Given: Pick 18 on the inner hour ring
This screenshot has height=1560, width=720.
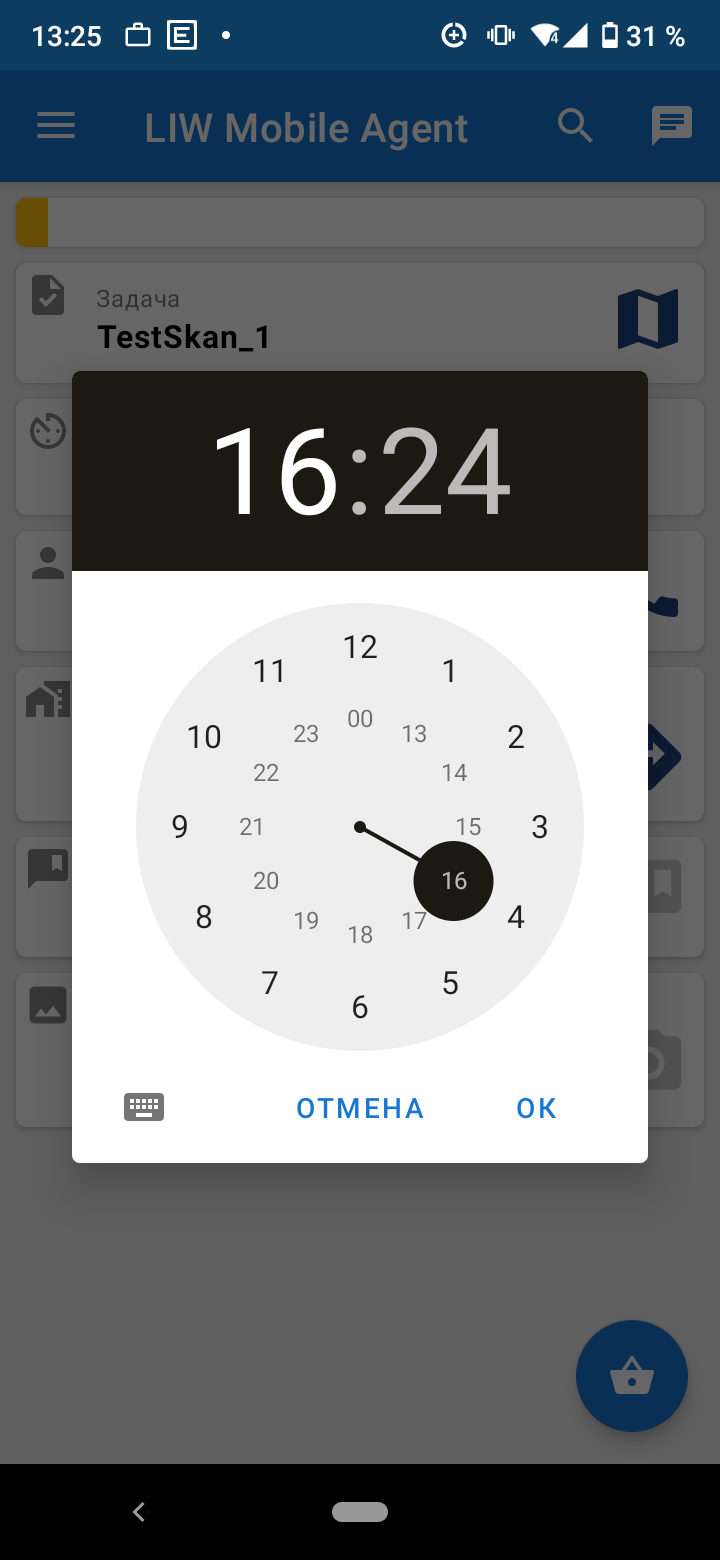Looking at the screenshot, I should click(360, 935).
